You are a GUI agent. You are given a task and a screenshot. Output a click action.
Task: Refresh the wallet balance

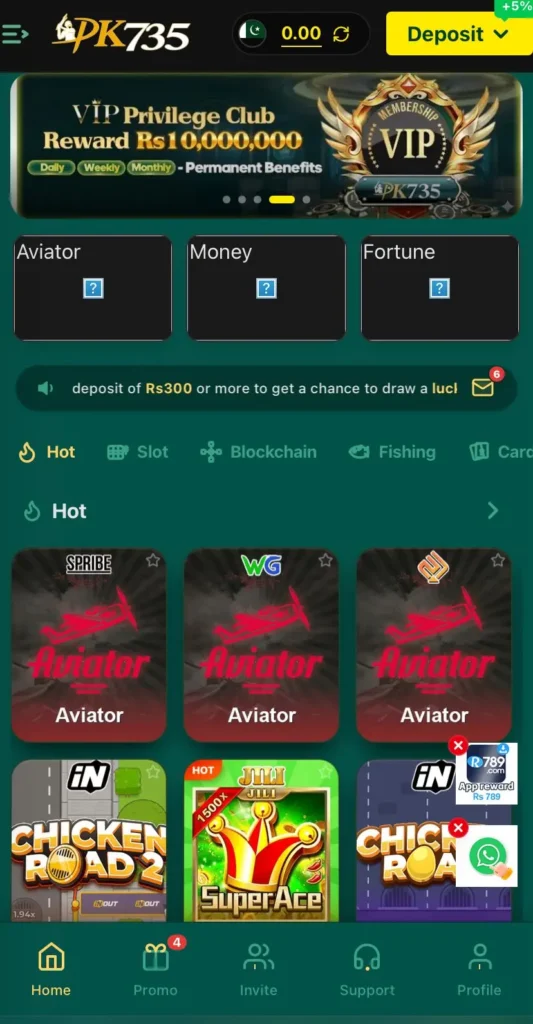pyautogui.click(x=341, y=34)
